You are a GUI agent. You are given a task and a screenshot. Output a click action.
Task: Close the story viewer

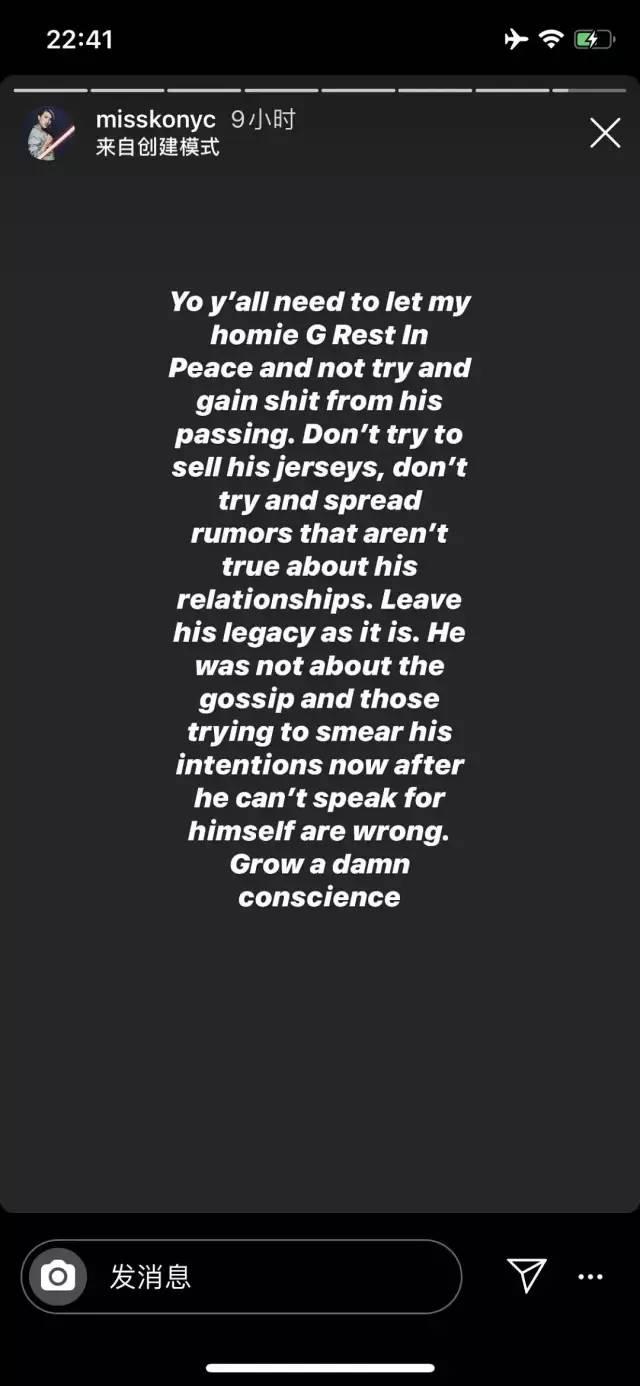click(604, 133)
